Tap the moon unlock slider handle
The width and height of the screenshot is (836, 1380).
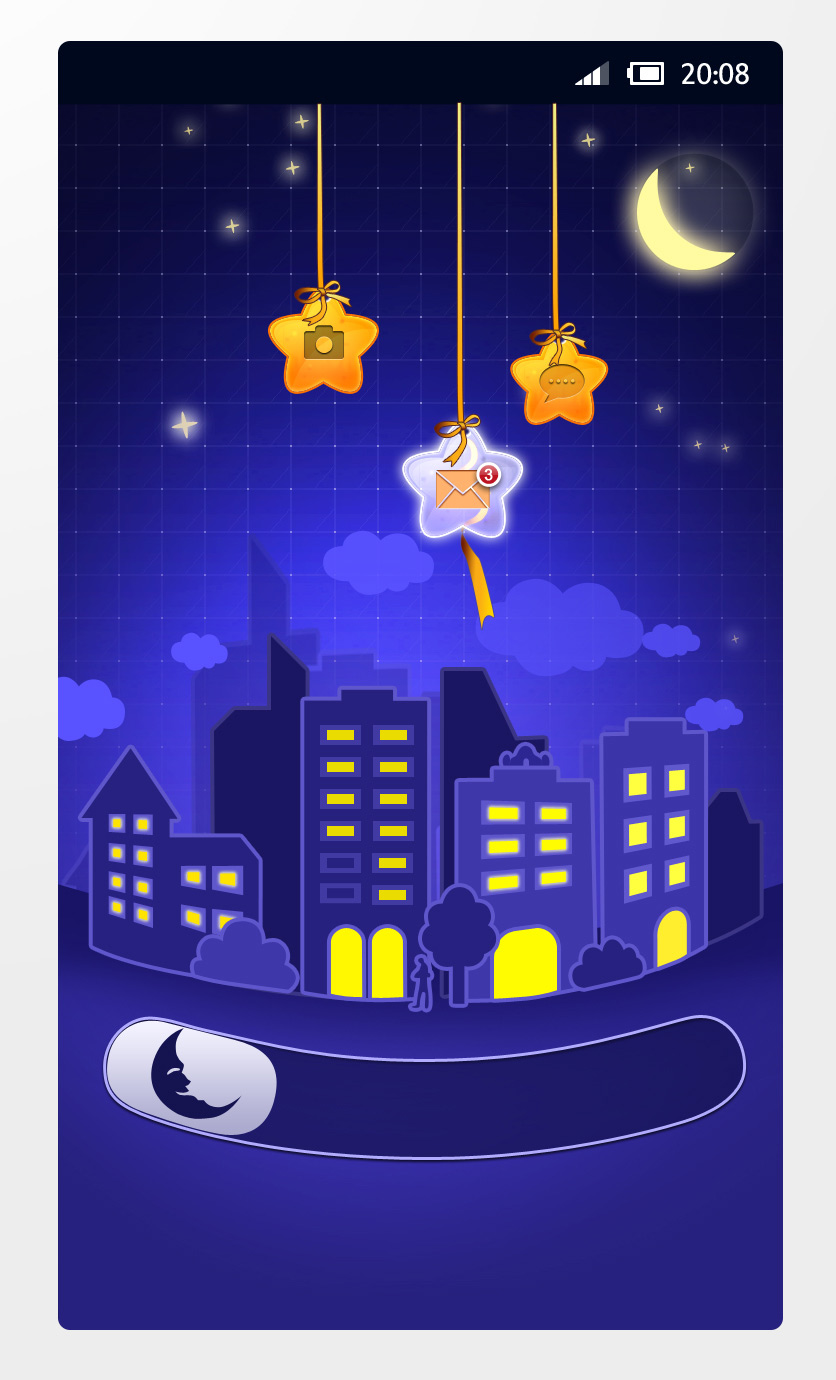click(x=192, y=1076)
